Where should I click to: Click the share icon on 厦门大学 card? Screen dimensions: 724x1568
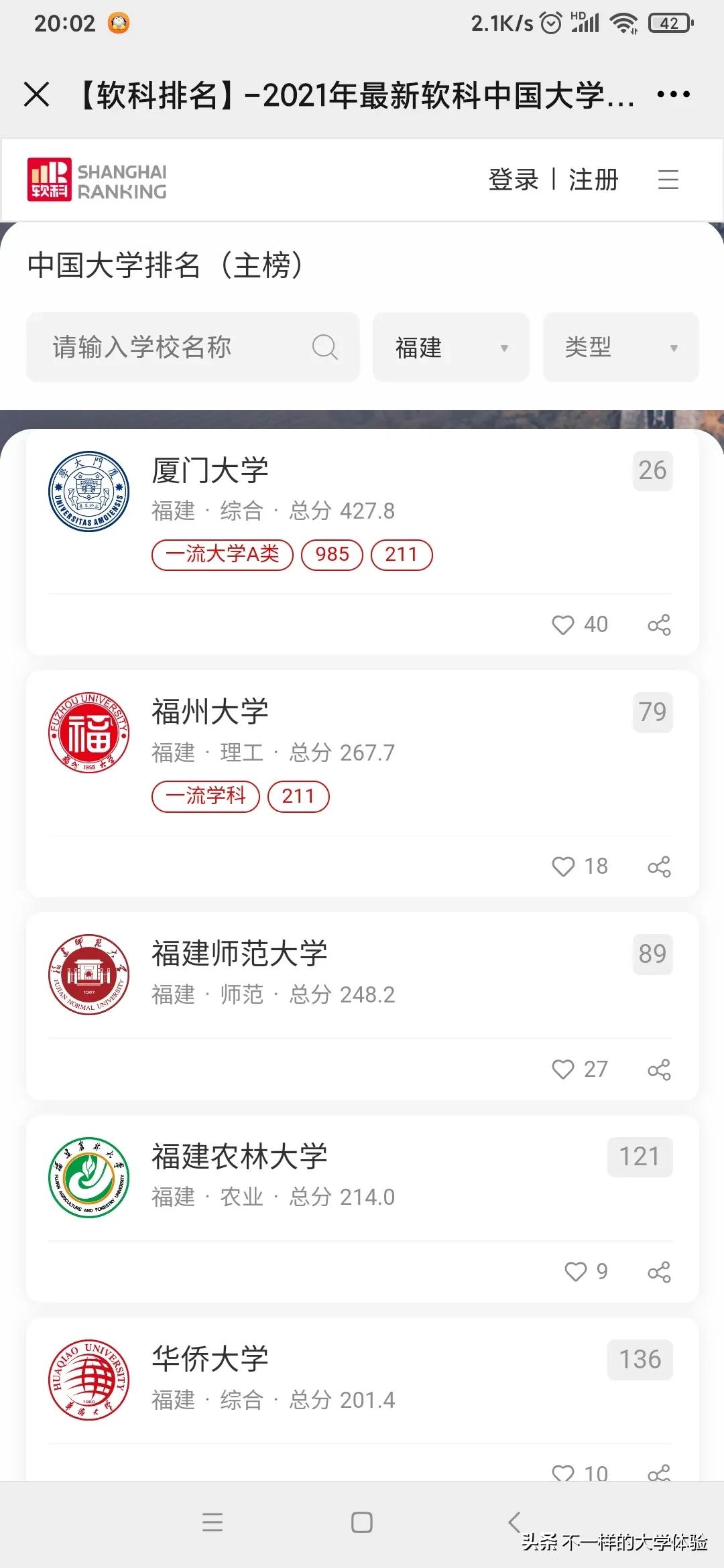point(660,625)
